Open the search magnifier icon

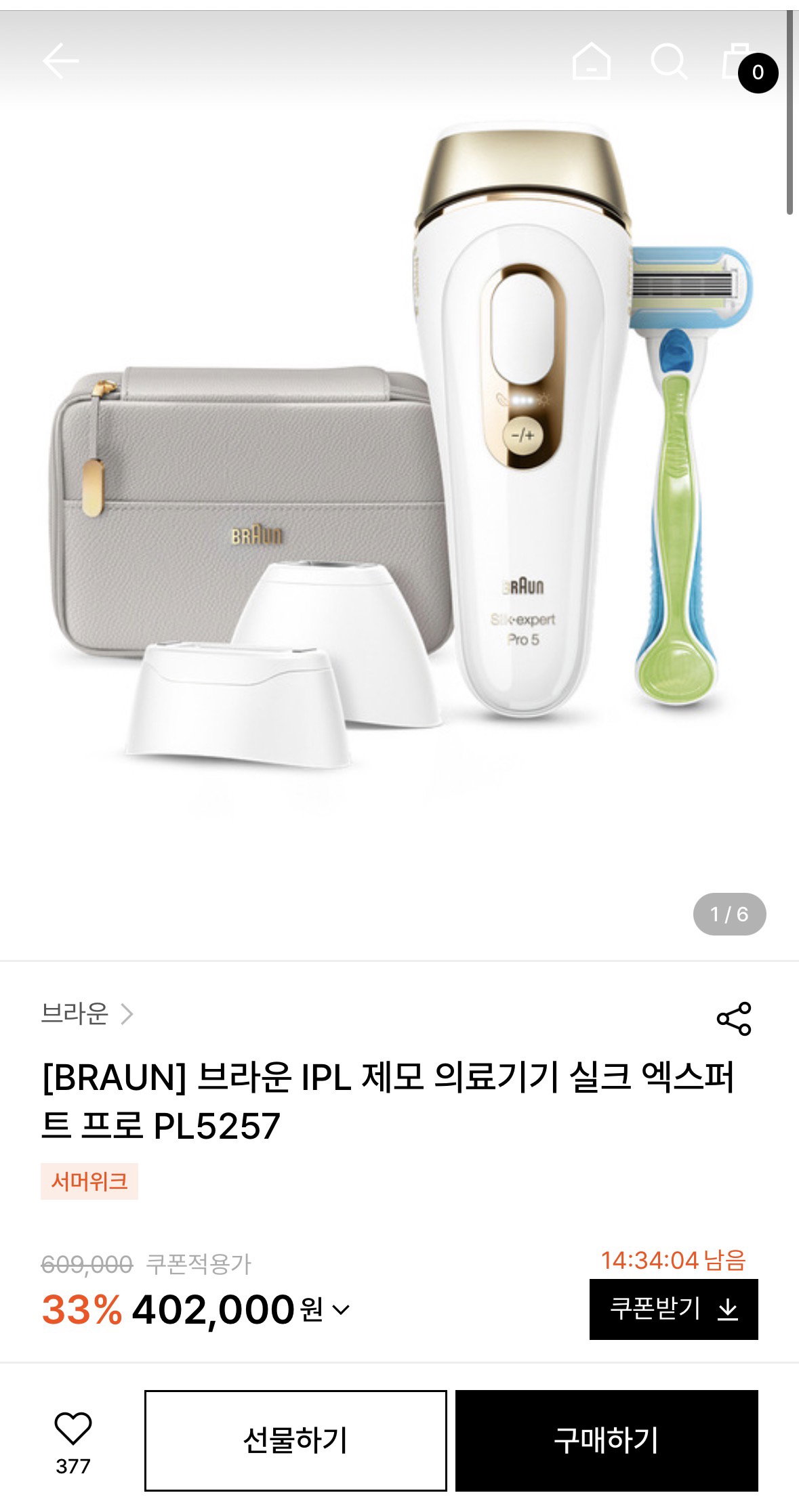tap(669, 61)
